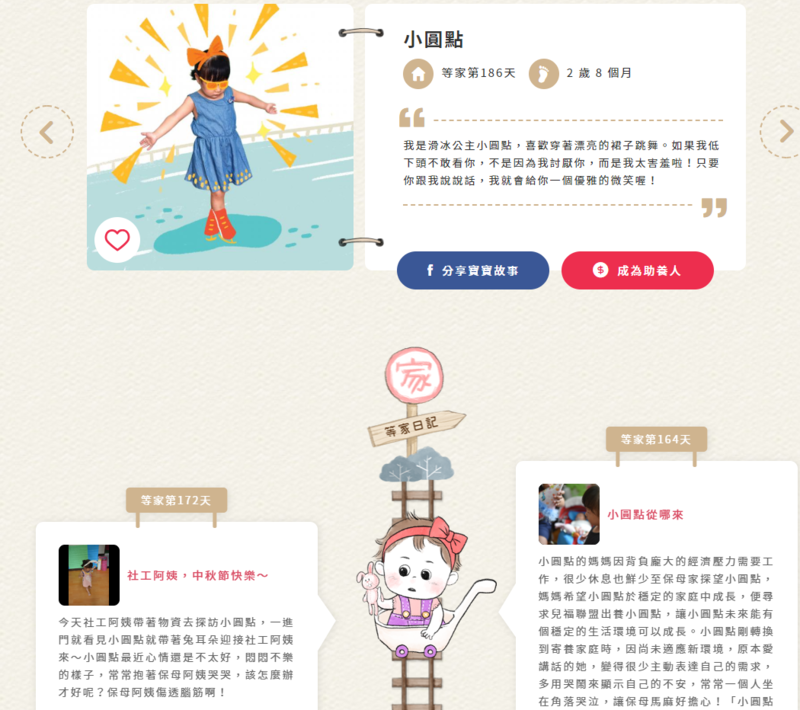Go to the previous child profile

pyautogui.click(x=47, y=131)
